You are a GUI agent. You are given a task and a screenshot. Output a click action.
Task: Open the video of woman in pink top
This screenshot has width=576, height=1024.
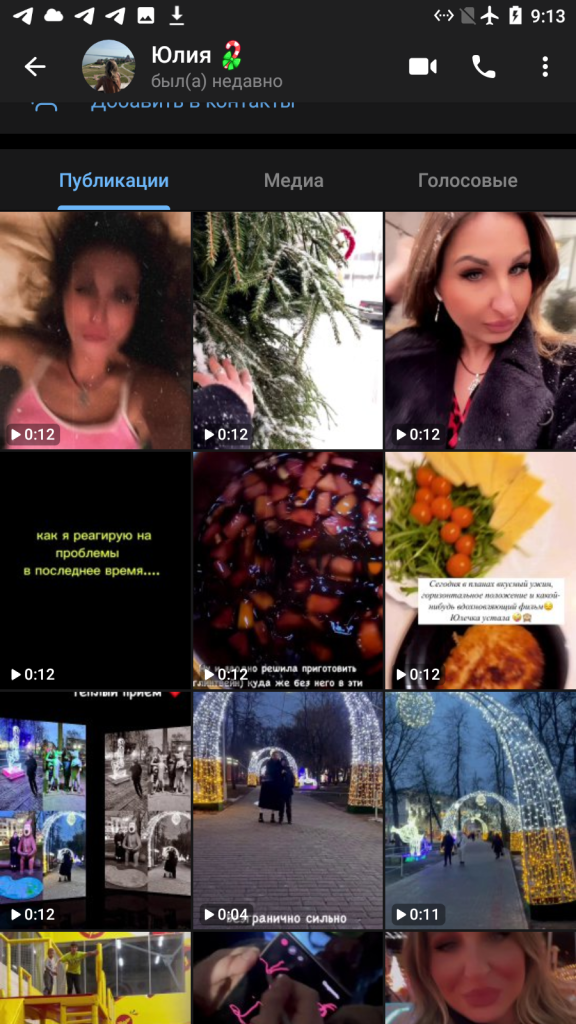pos(95,330)
